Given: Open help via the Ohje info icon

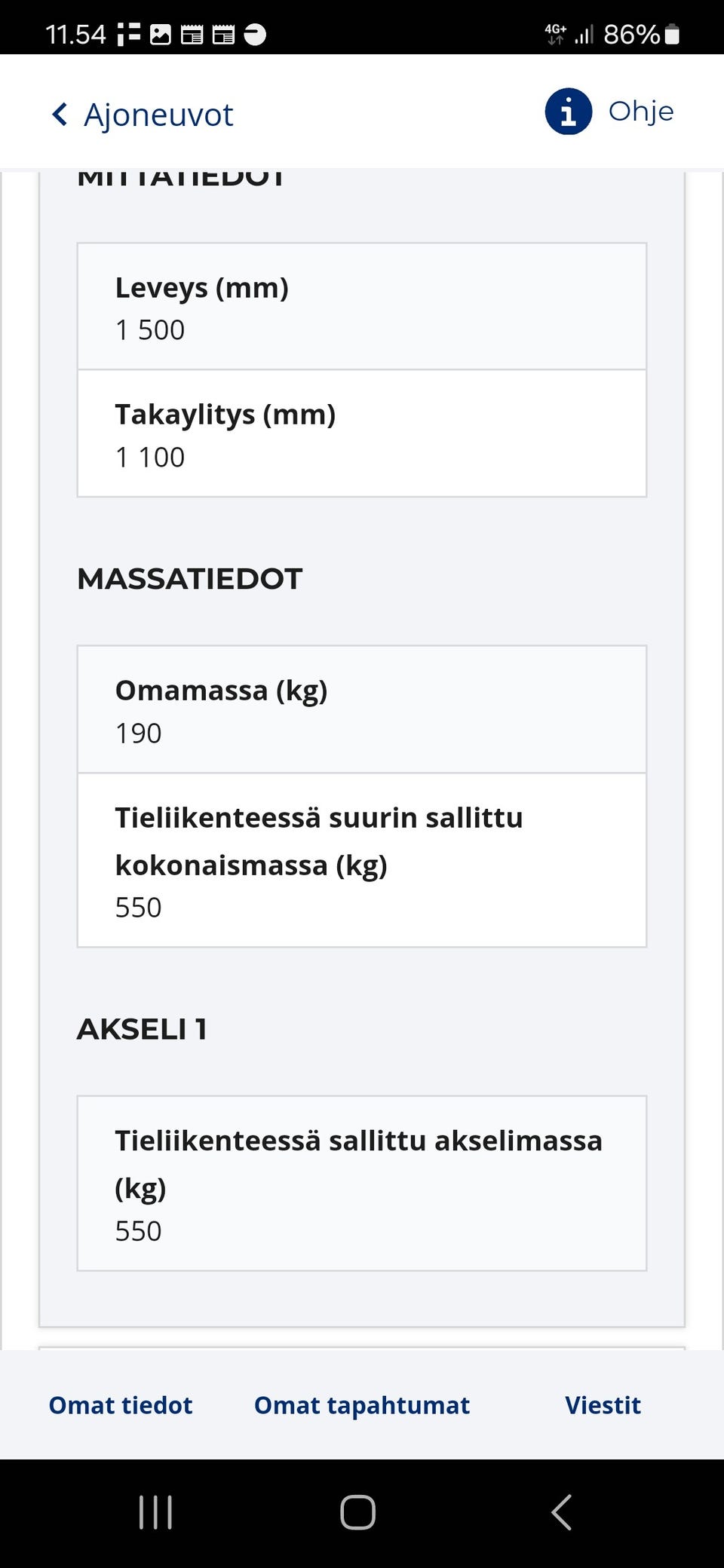Looking at the screenshot, I should coord(569,111).
